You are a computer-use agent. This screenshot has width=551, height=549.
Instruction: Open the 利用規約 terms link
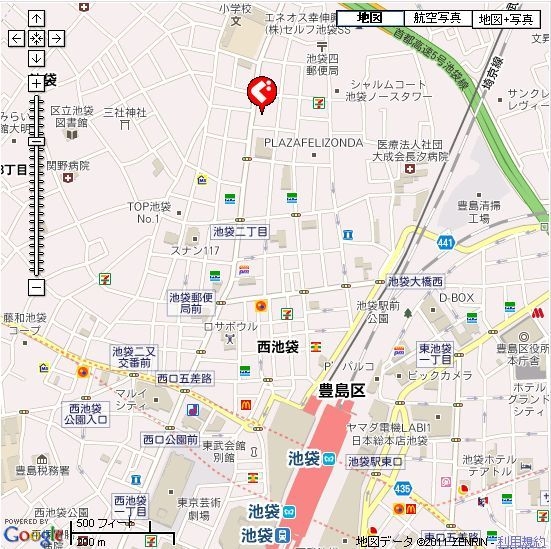click(523, 542)
